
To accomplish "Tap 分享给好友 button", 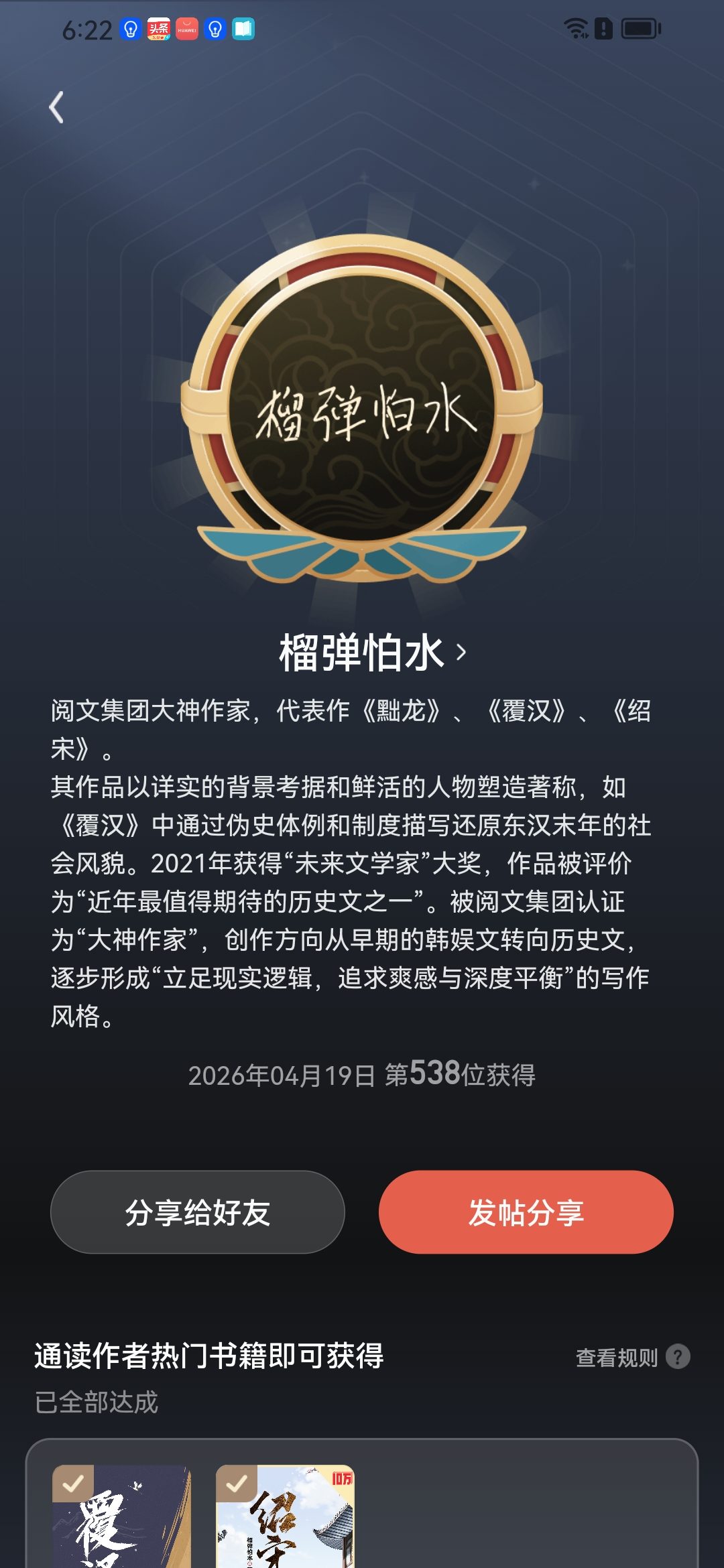I will click(x=198, y=1212).
